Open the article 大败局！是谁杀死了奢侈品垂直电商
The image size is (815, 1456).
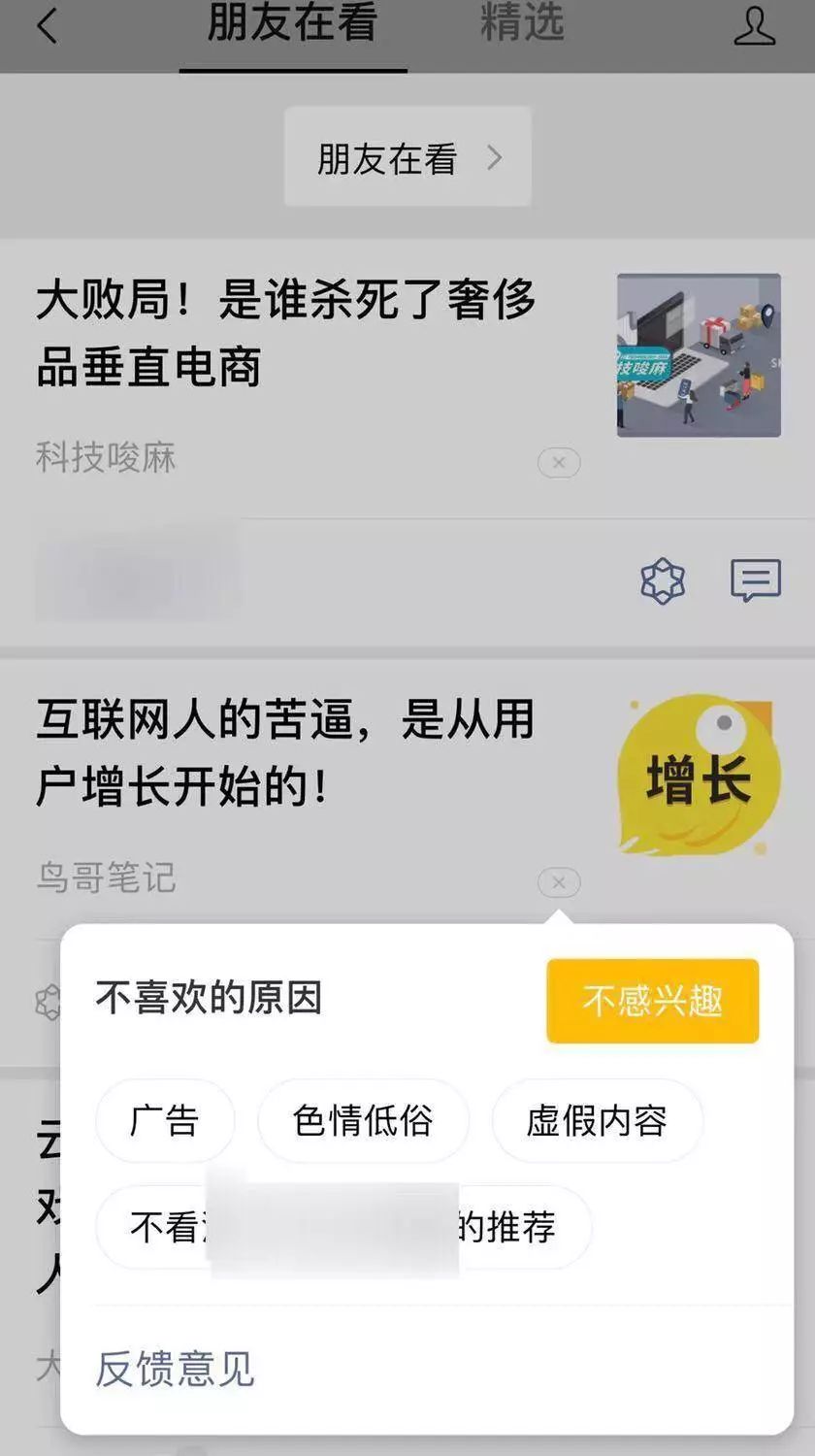click(286, 333)
